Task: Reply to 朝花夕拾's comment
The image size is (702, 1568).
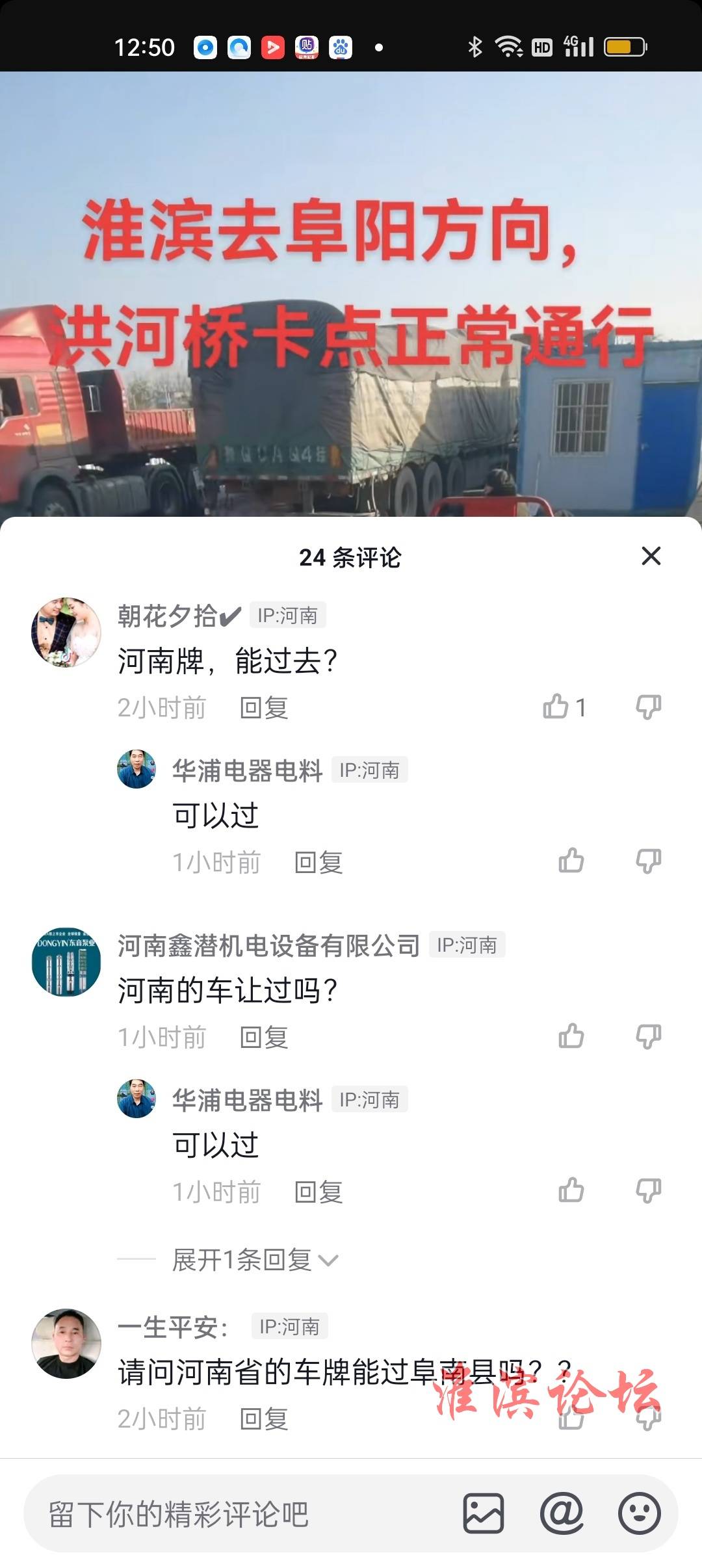Action: pos(264,707)
